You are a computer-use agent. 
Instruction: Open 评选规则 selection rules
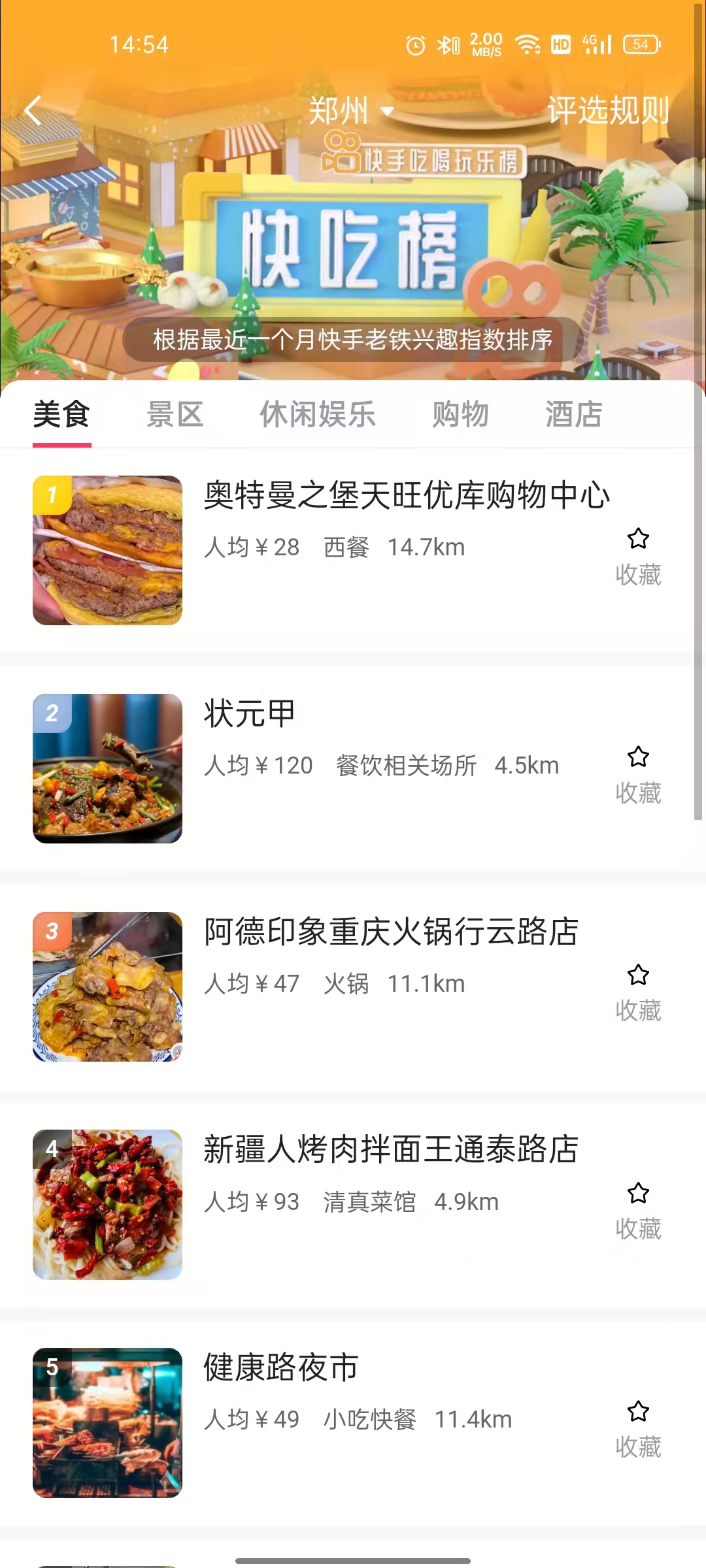click(x=608, y=110)
